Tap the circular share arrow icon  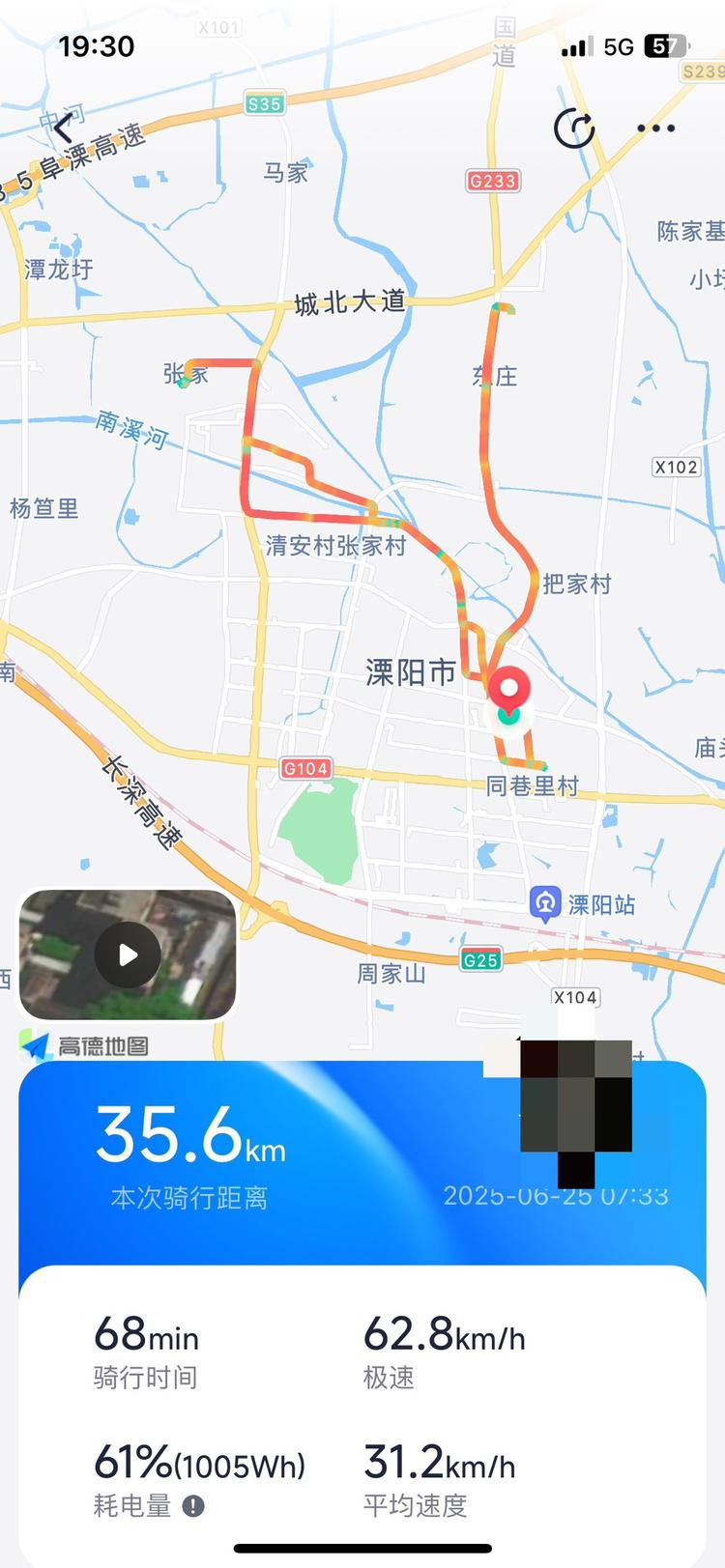pyautogui.click(x=574, y=128)
